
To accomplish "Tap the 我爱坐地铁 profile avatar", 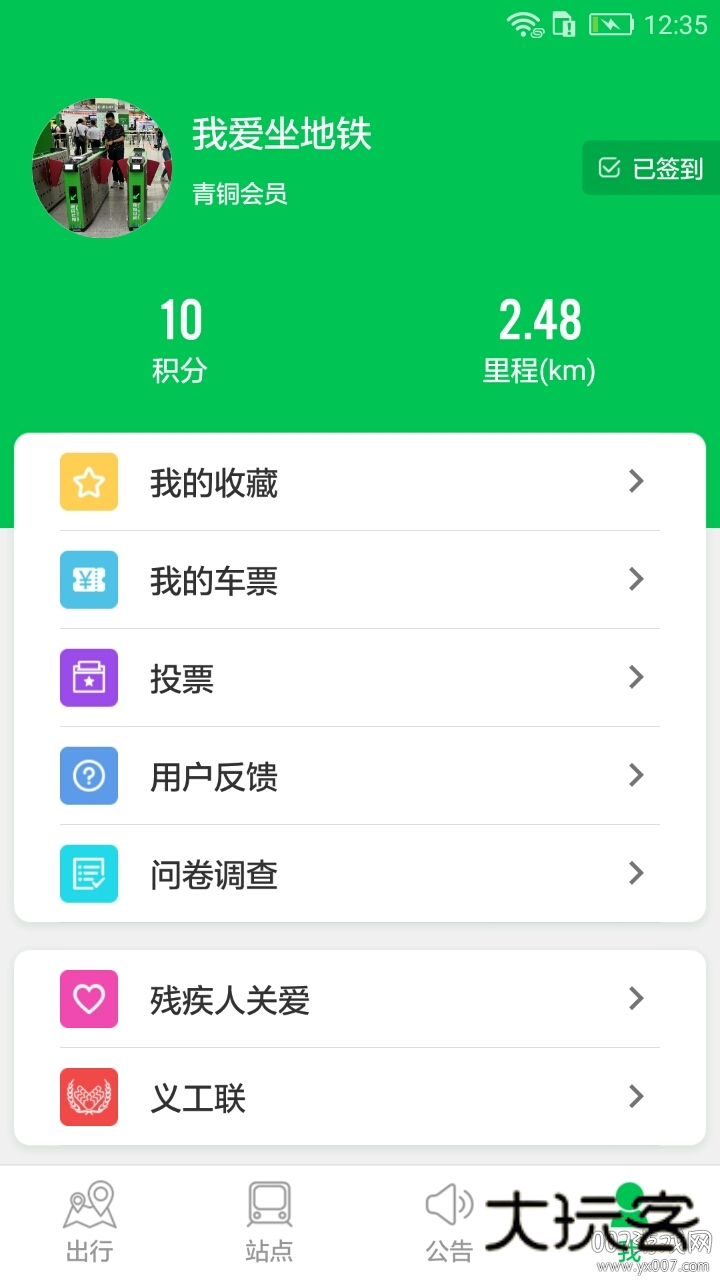I will tap(102, 167).
